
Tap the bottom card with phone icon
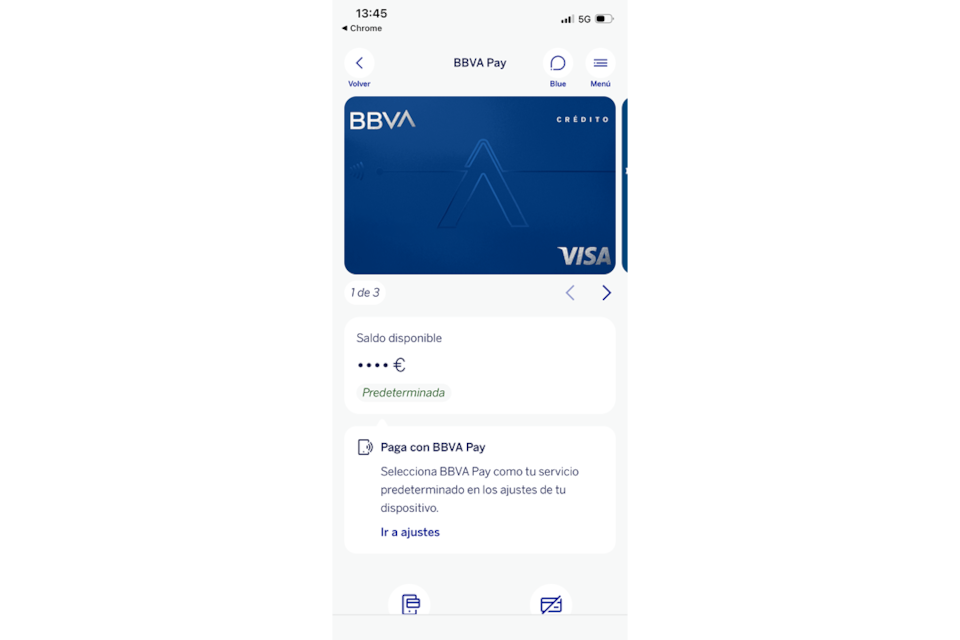[410, 603]
